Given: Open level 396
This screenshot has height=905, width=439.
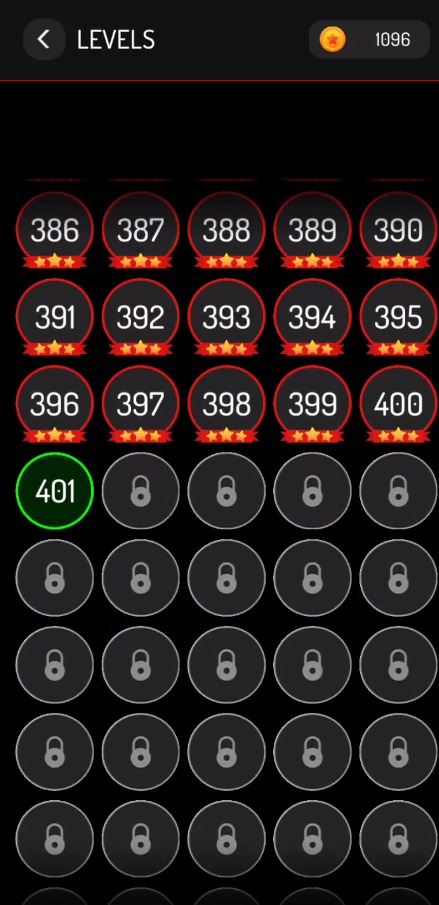Looking at the screenshot, I should pos(54,404).
